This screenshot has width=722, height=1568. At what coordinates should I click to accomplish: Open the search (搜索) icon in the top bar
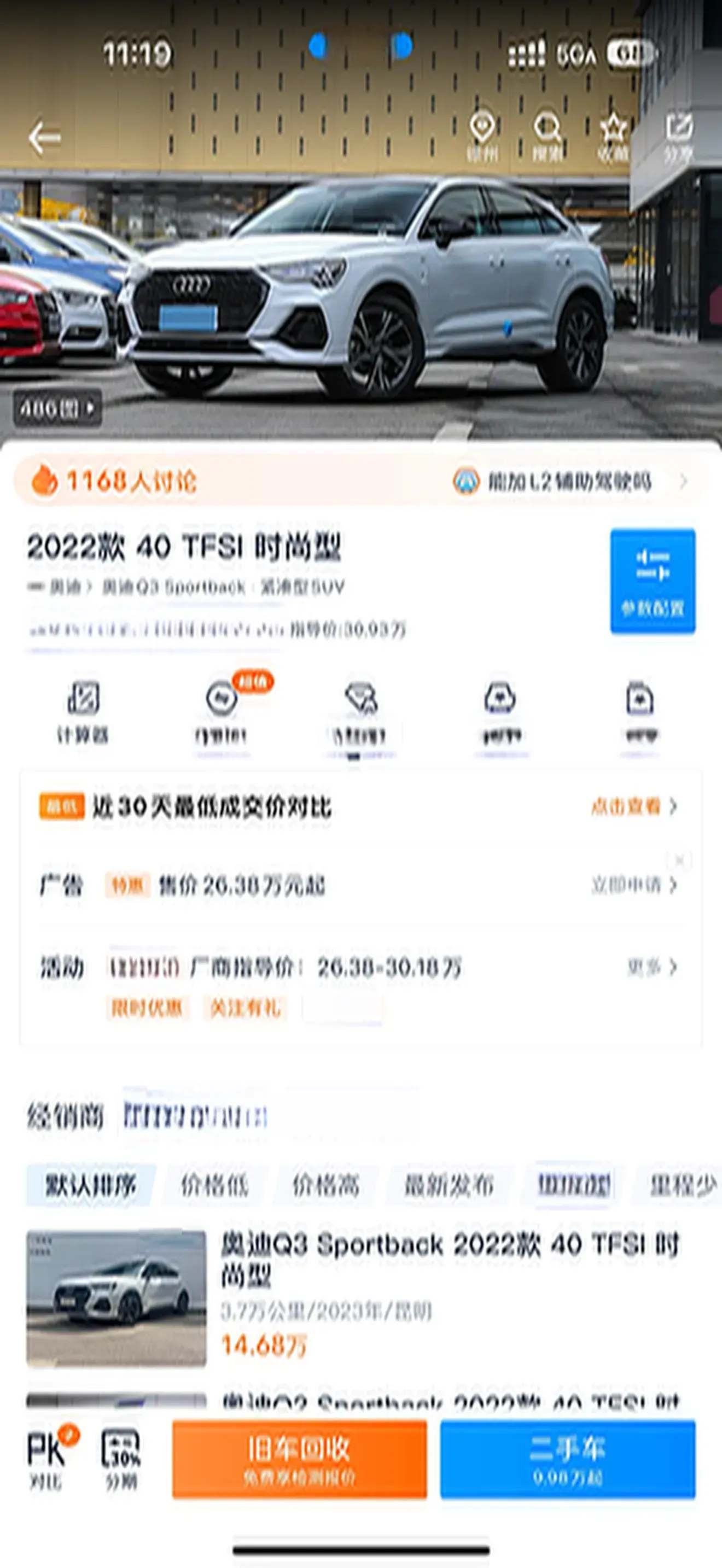pos(548,137)
